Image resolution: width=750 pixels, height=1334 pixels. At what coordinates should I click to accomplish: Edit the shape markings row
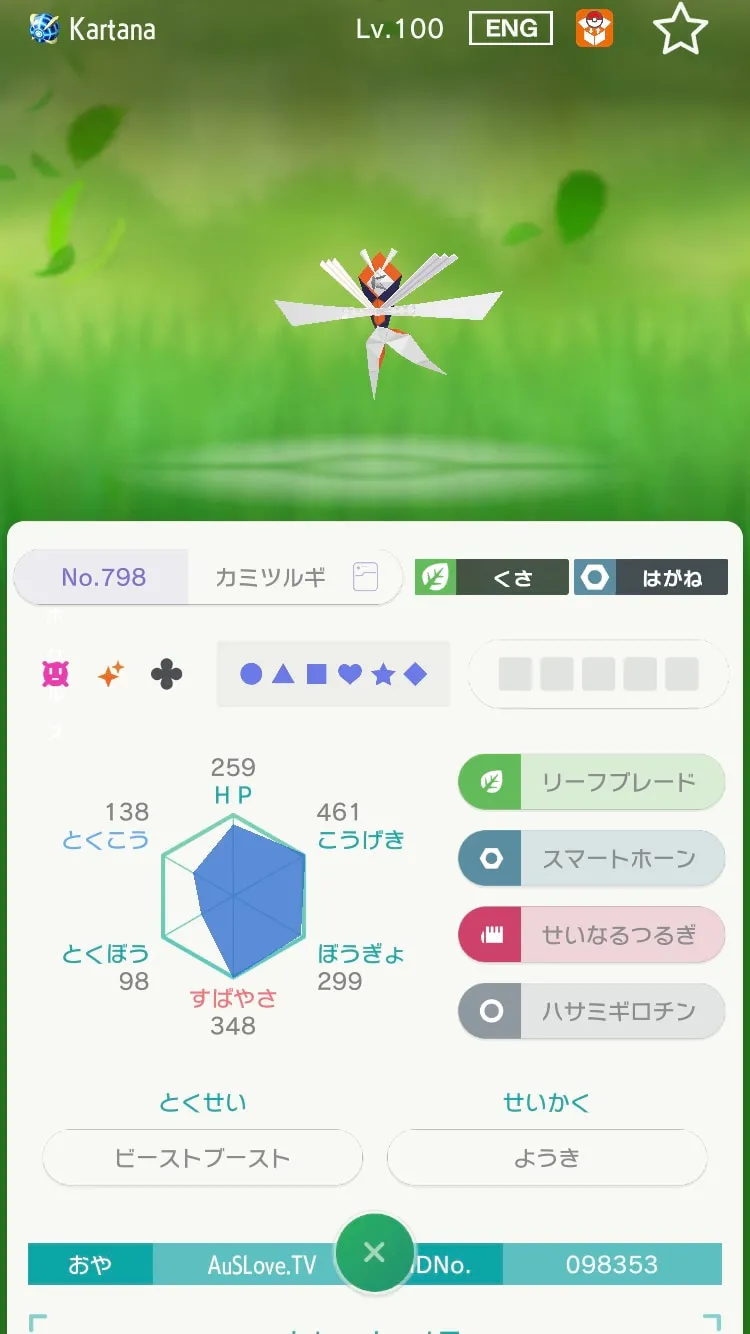(334, 674)
